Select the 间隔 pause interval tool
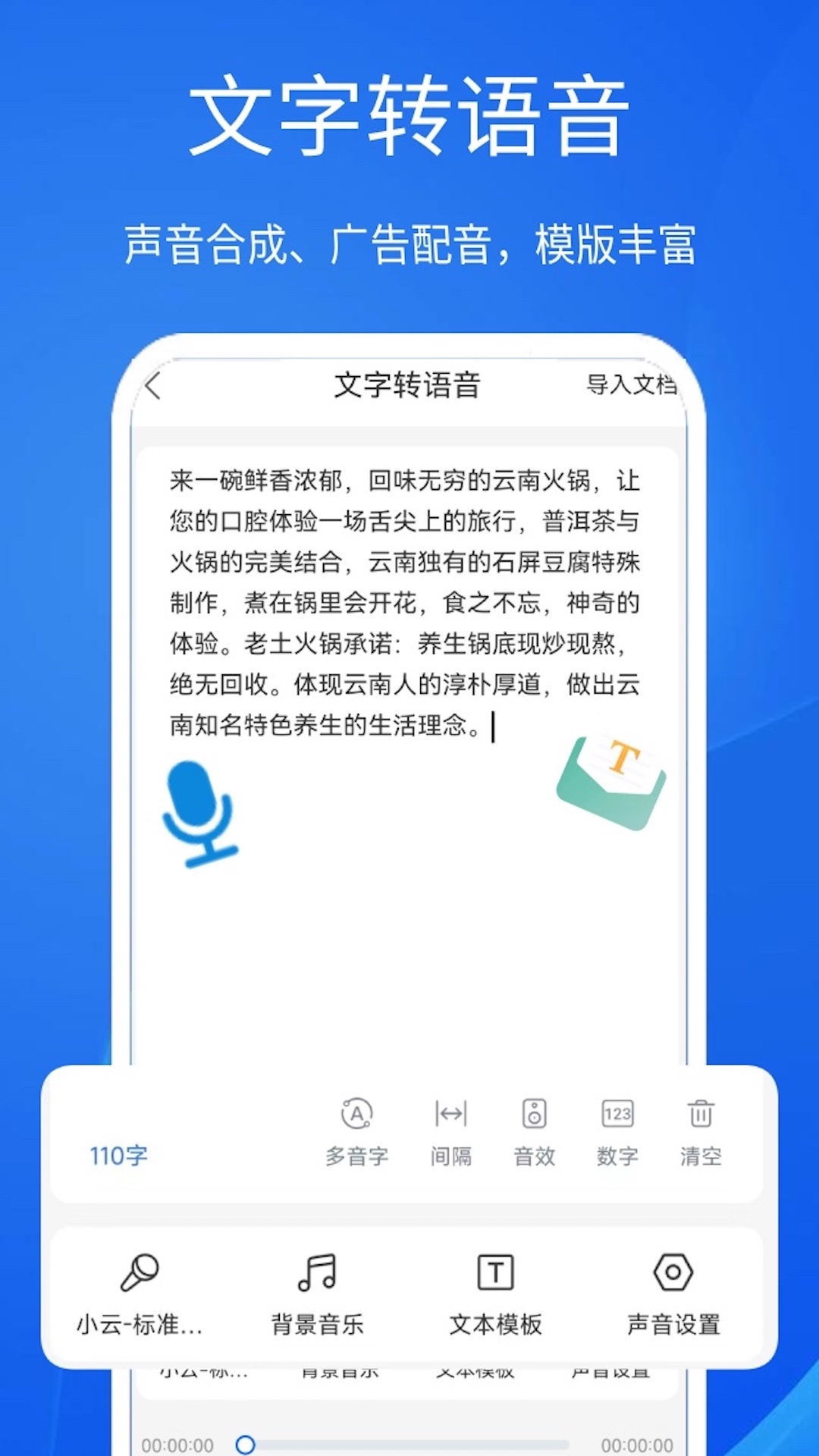 (x=450, y=1130)
